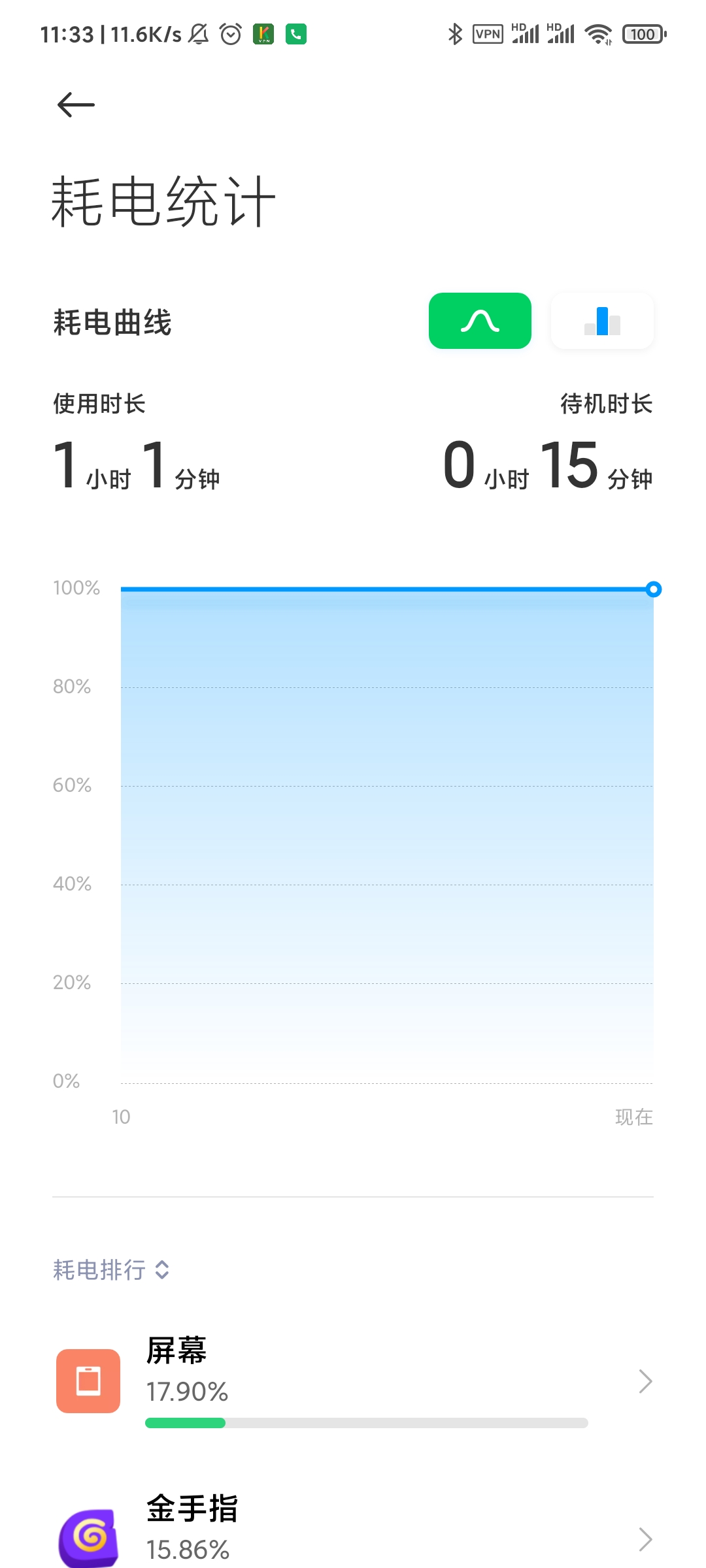Open 金手指 power usage details
Viewport: 706px width, 1568px height.
tap(353, 1529)
